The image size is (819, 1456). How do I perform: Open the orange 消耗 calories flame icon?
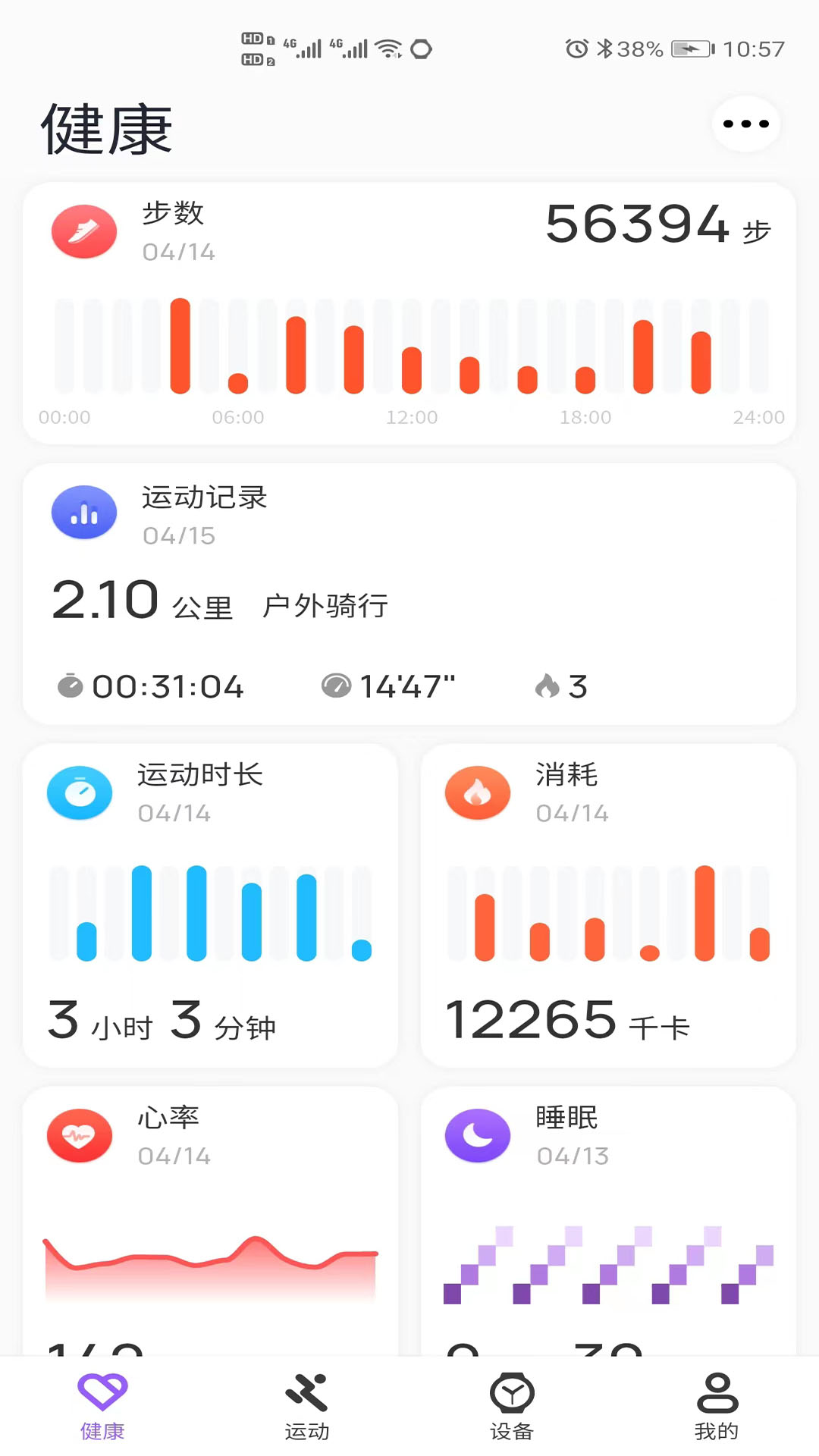coord(477,792)
